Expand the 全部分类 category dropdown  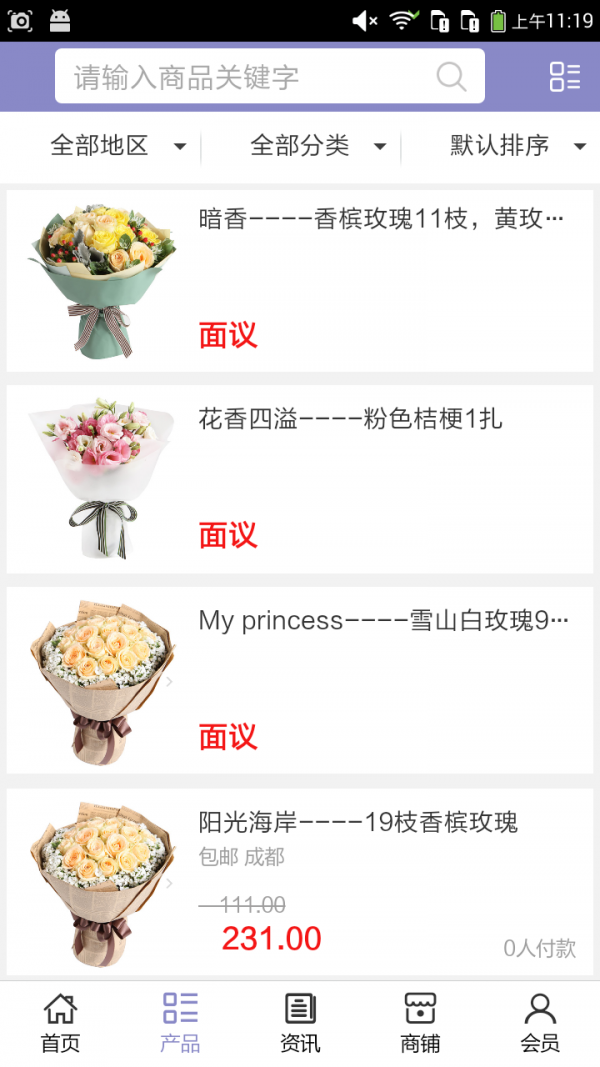point(318,146)
